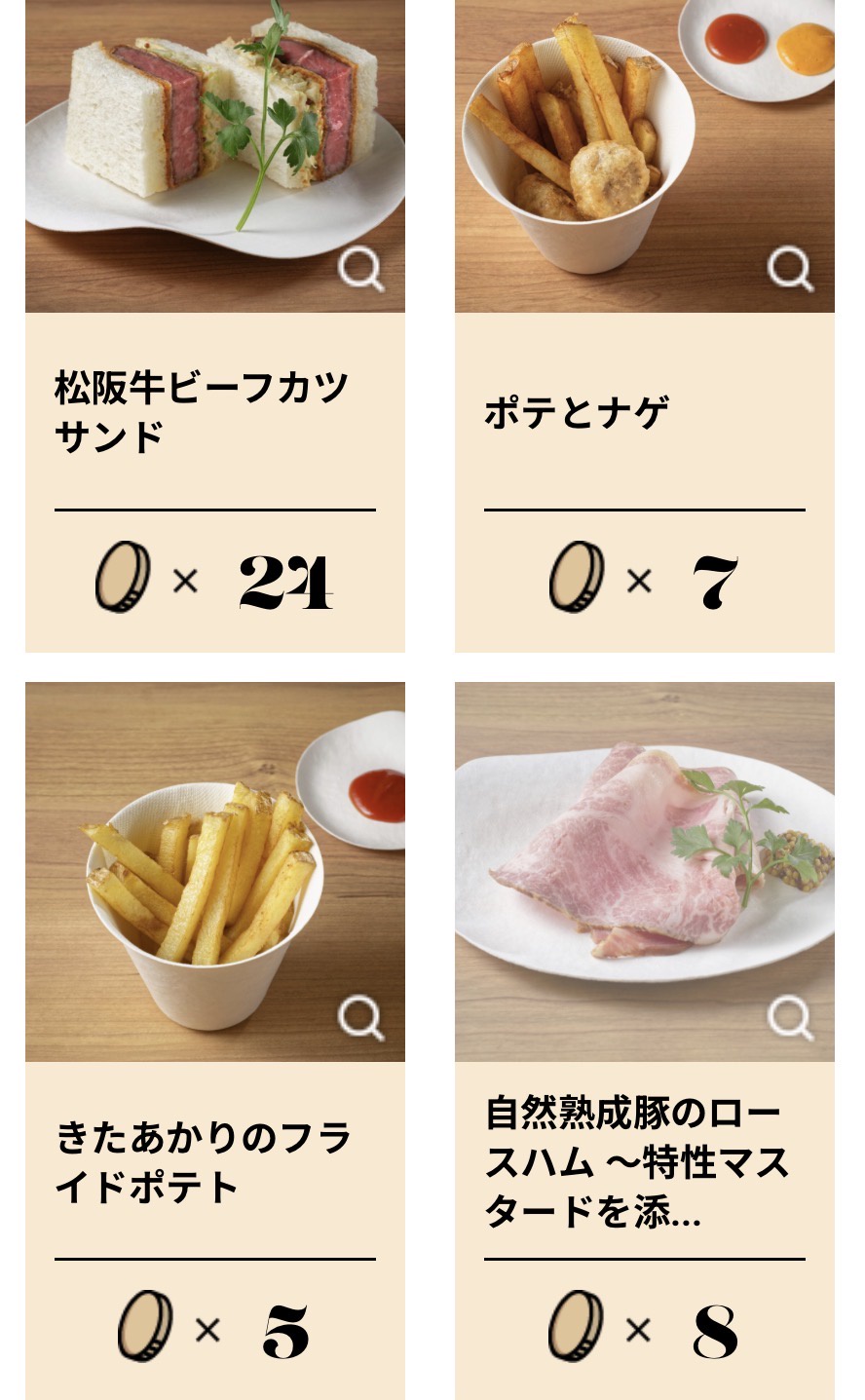This screenshot has height=1400, width=865.
Task: Zoom the きたあかりのフライドポテト image
Action: 360,1018
